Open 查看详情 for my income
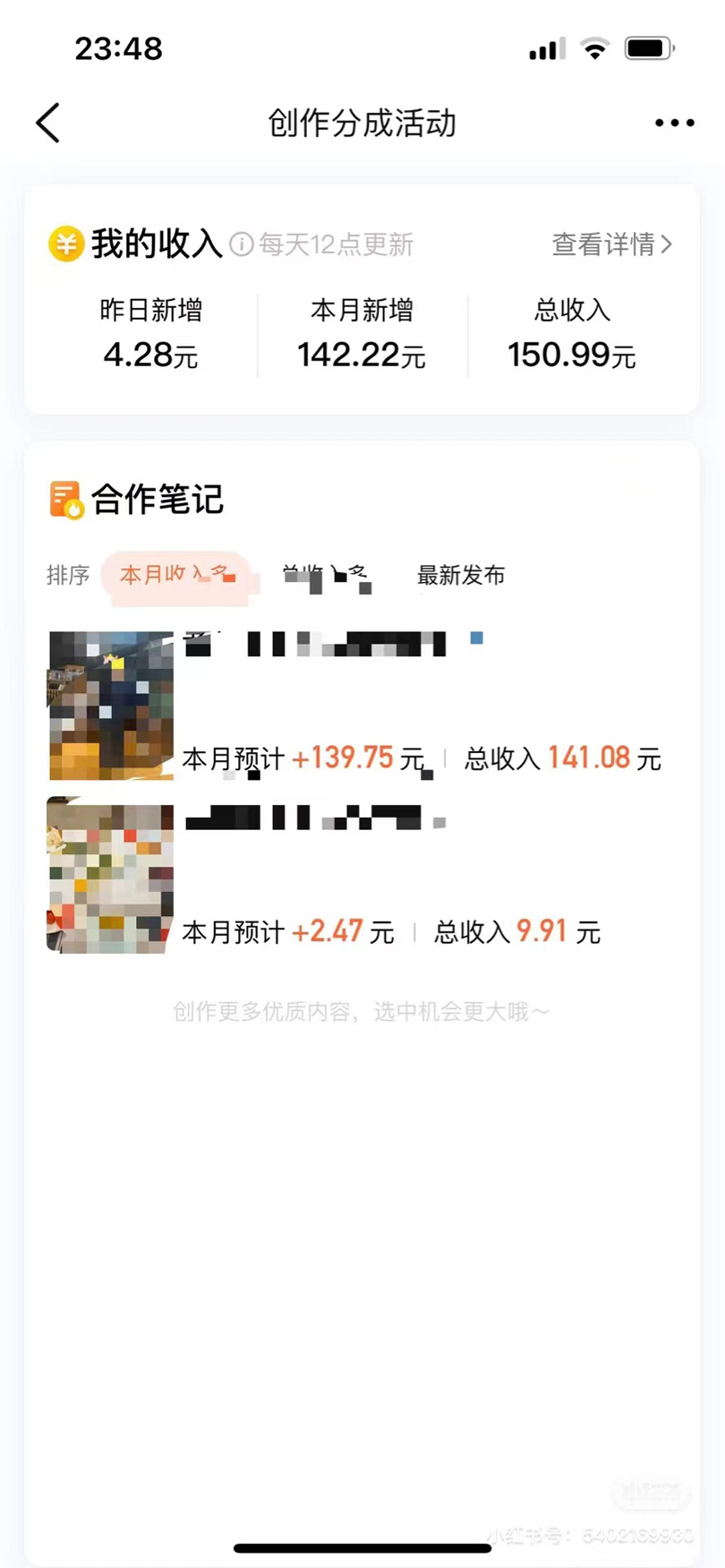 coord(611,244)
